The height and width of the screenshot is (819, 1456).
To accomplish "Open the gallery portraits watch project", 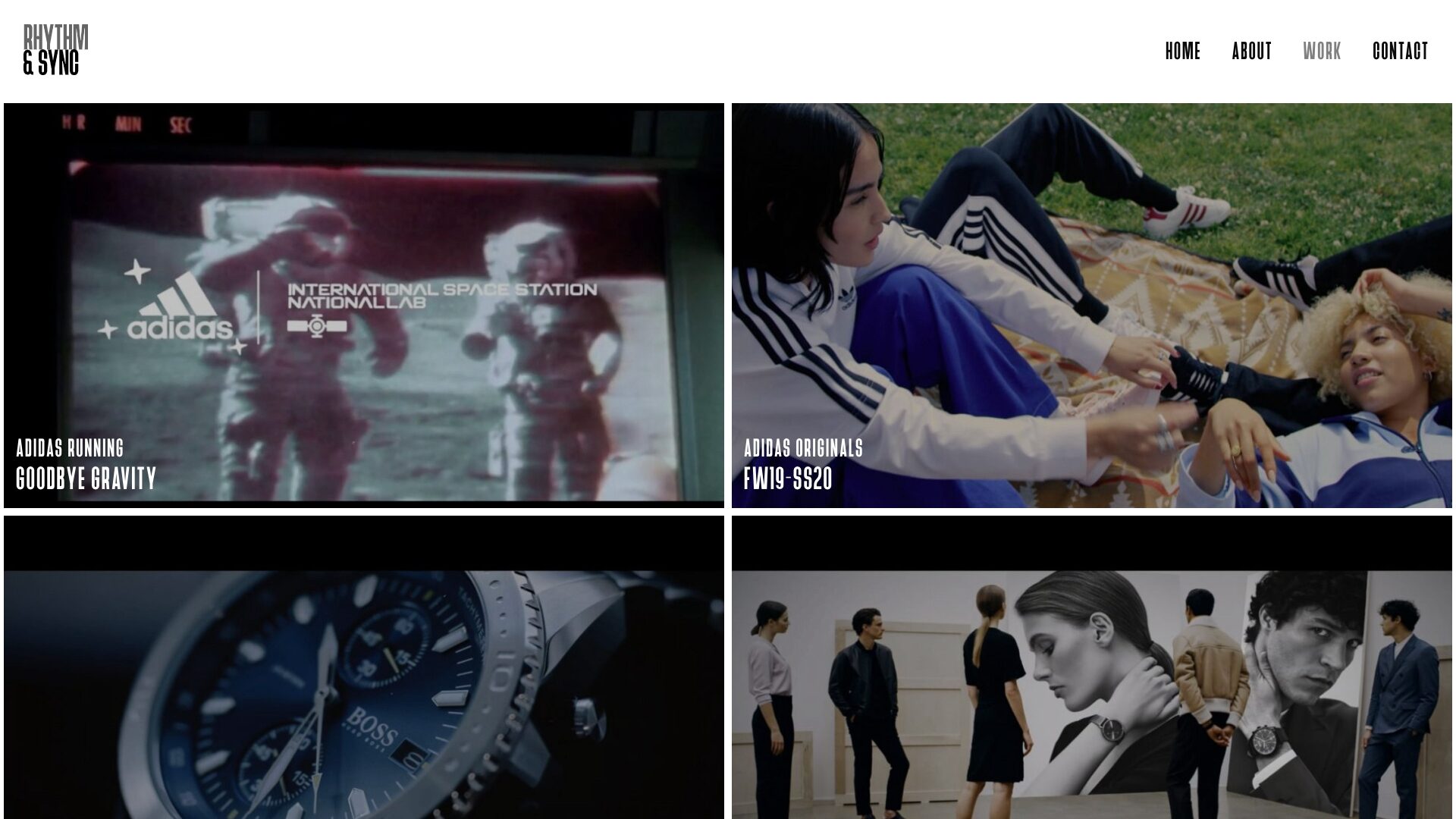I will tap(1091, 667).
